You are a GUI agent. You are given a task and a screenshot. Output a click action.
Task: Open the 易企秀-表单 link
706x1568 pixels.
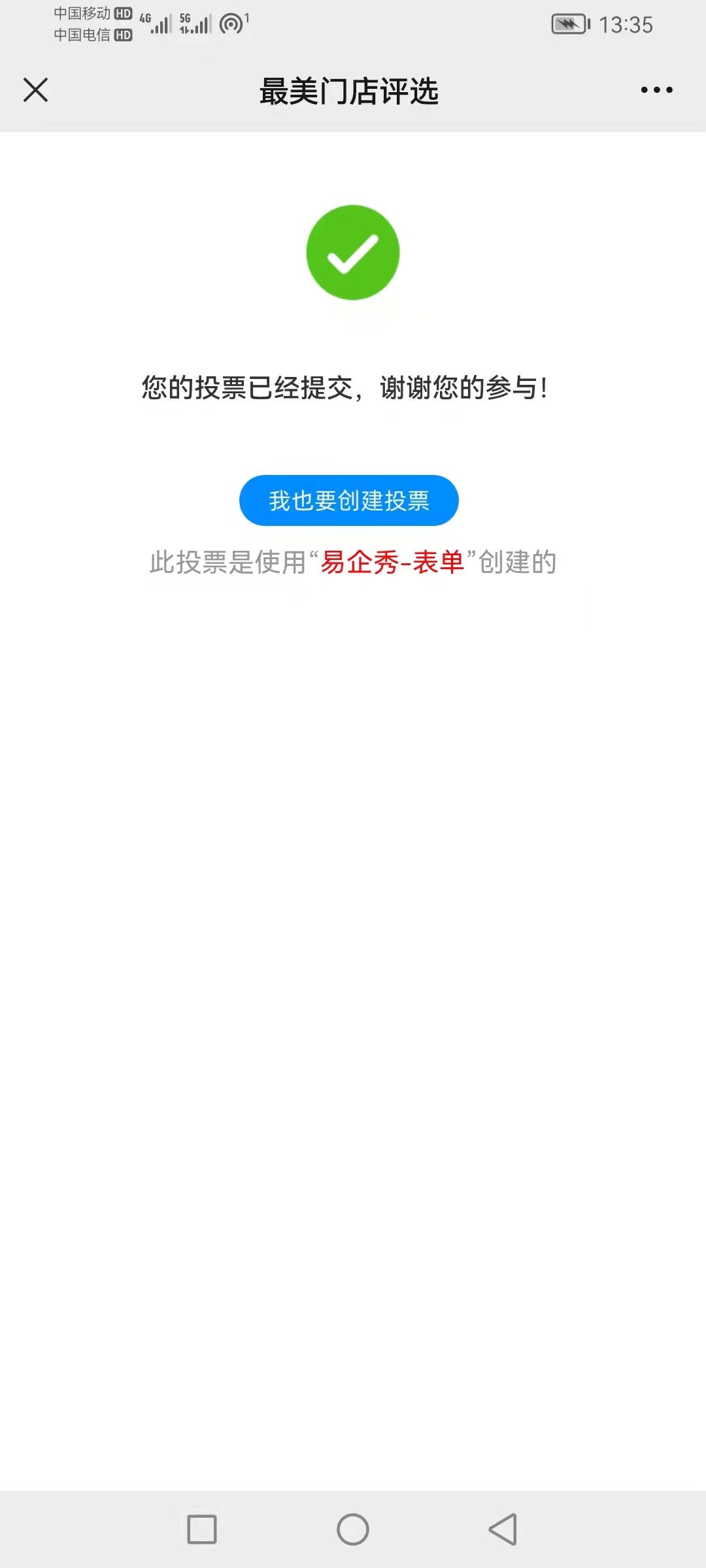(392, 562)
